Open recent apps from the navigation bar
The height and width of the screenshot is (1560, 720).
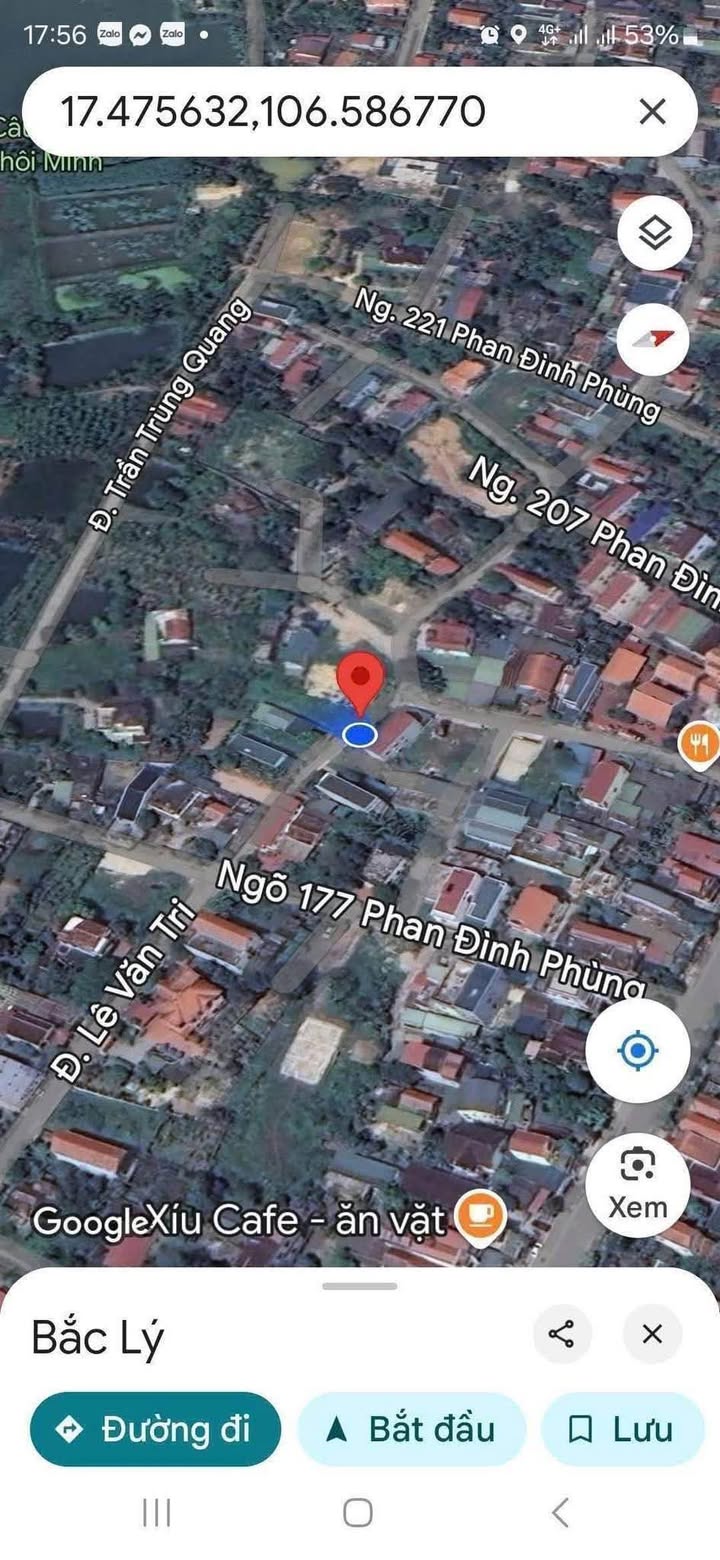[157, 1512]
